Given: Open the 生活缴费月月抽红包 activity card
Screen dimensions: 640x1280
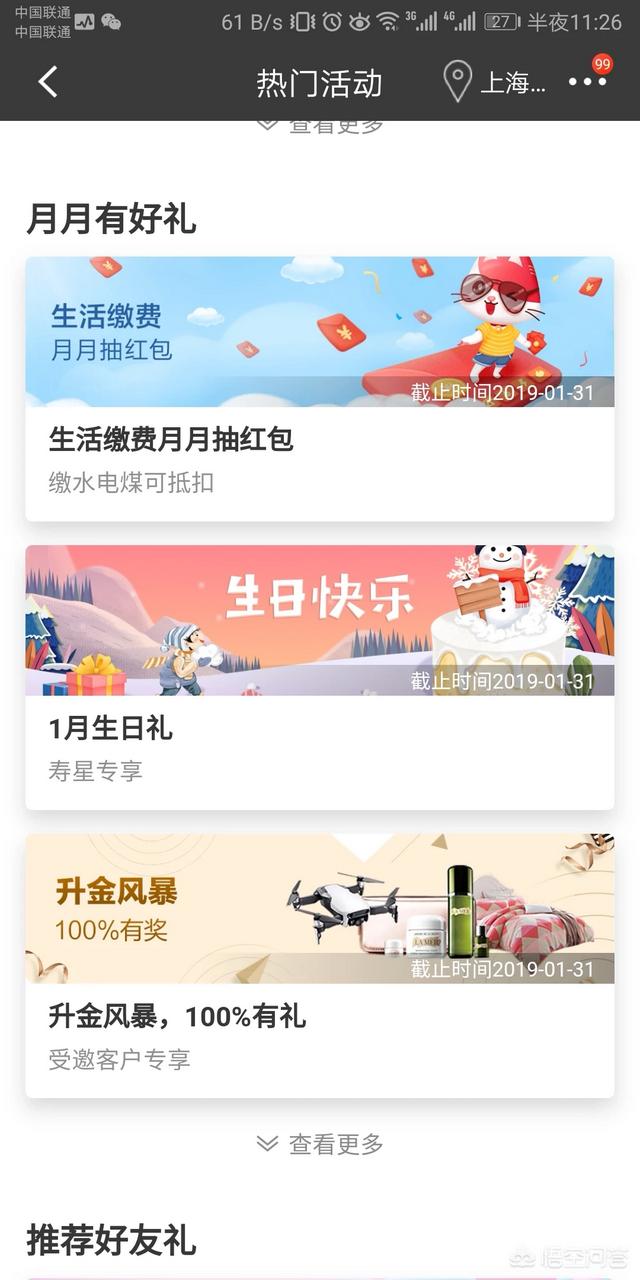Looking at the screenshot, I should pos(319,389).
